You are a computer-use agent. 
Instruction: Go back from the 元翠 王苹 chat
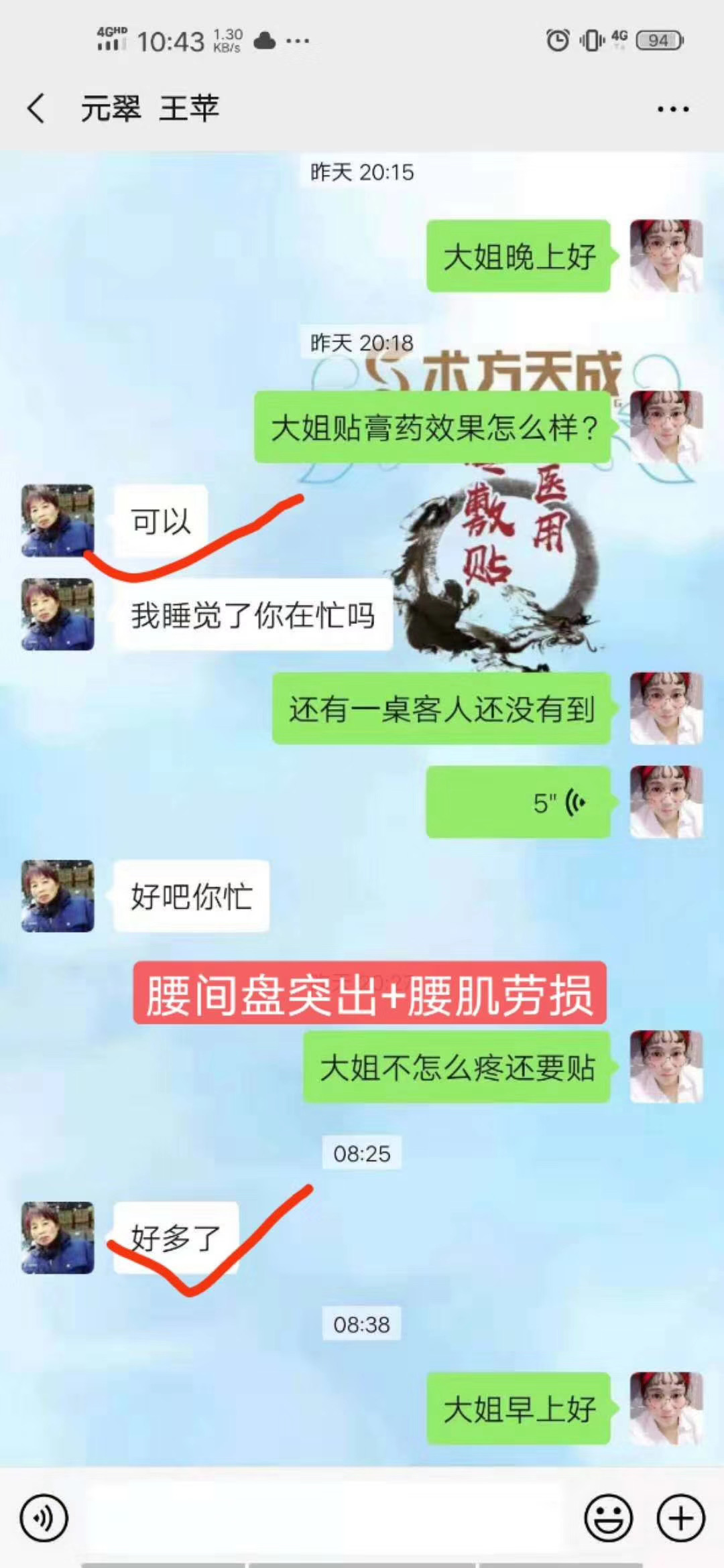click(x=37, y=109)
